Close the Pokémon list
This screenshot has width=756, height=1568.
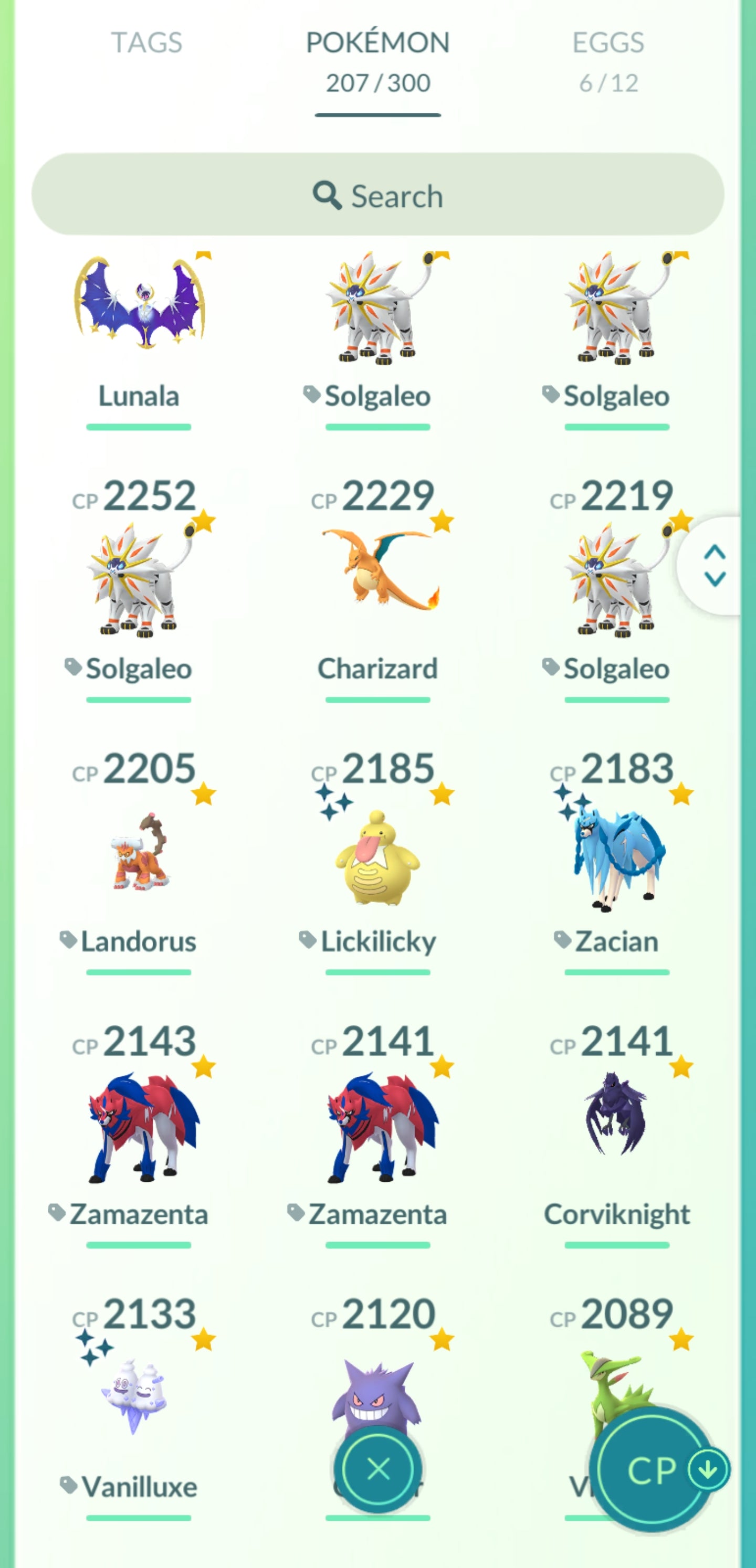[x=377, y=1469]
